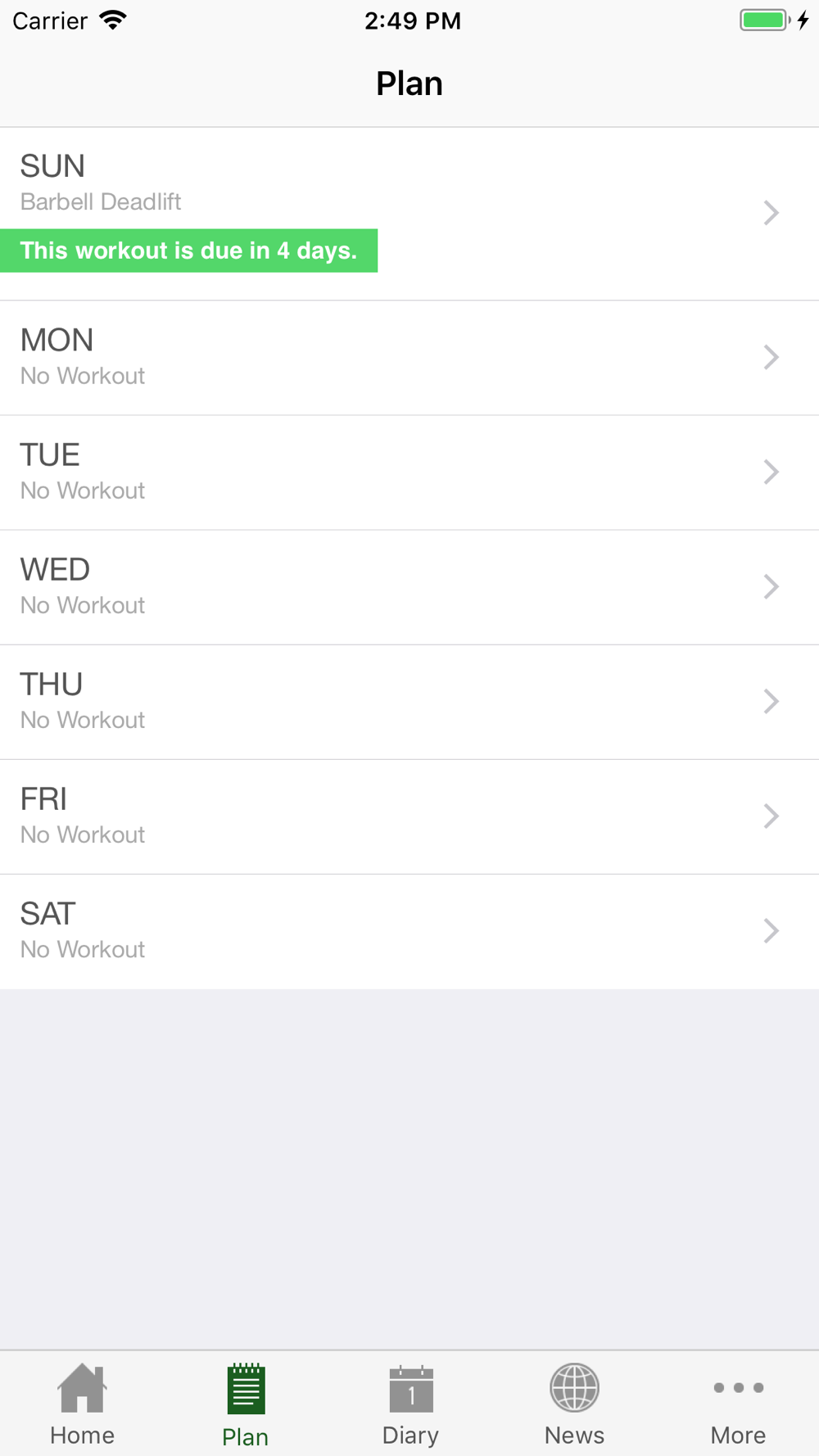This screenshot has height=1456, width=819.
Task: Open the MON plan row
Action: coord(409,358)
